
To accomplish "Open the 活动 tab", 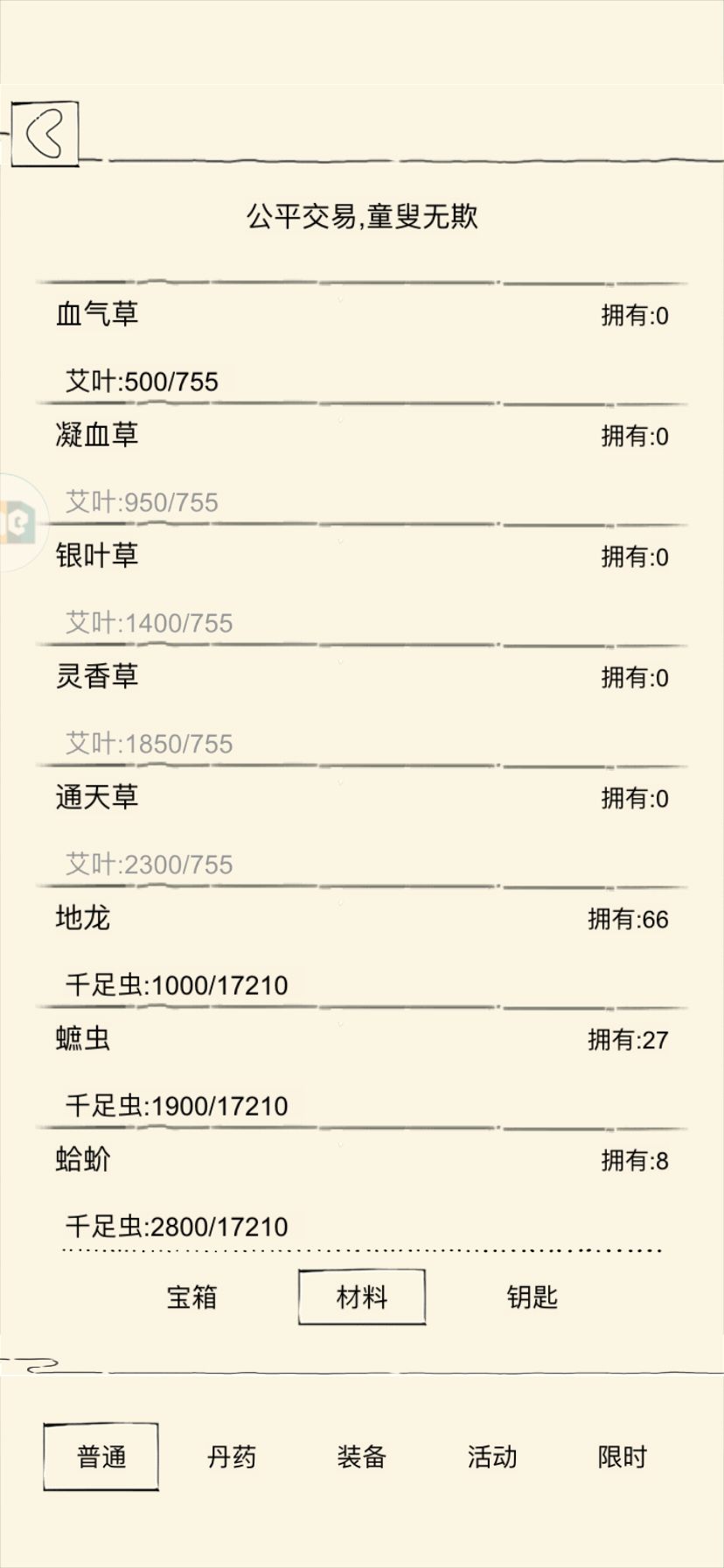I will [x=492, y=1457].
